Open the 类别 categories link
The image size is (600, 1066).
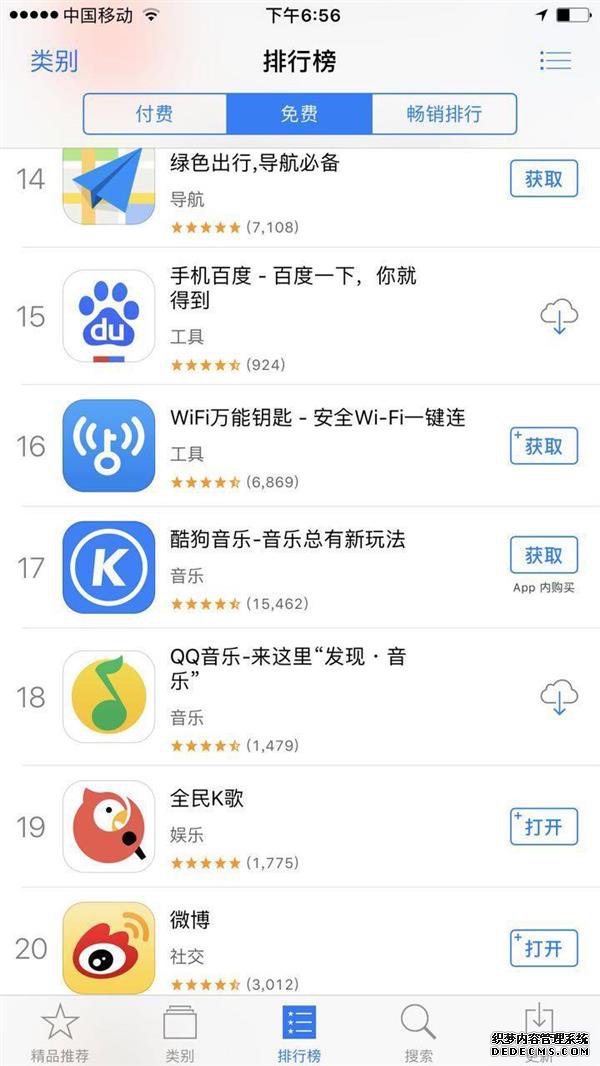(54, 61)
